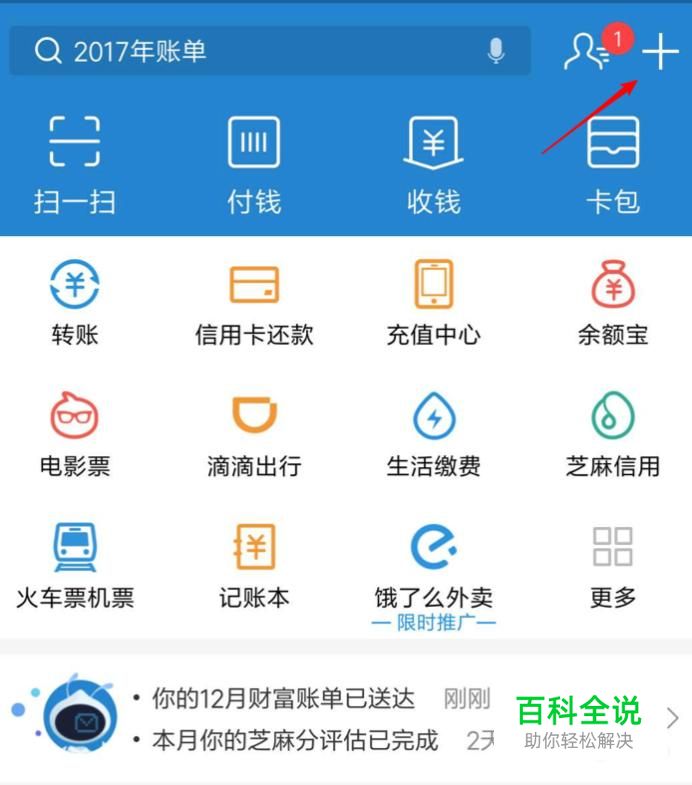
Task: Start voice search with the microphone
Action: 496,51
